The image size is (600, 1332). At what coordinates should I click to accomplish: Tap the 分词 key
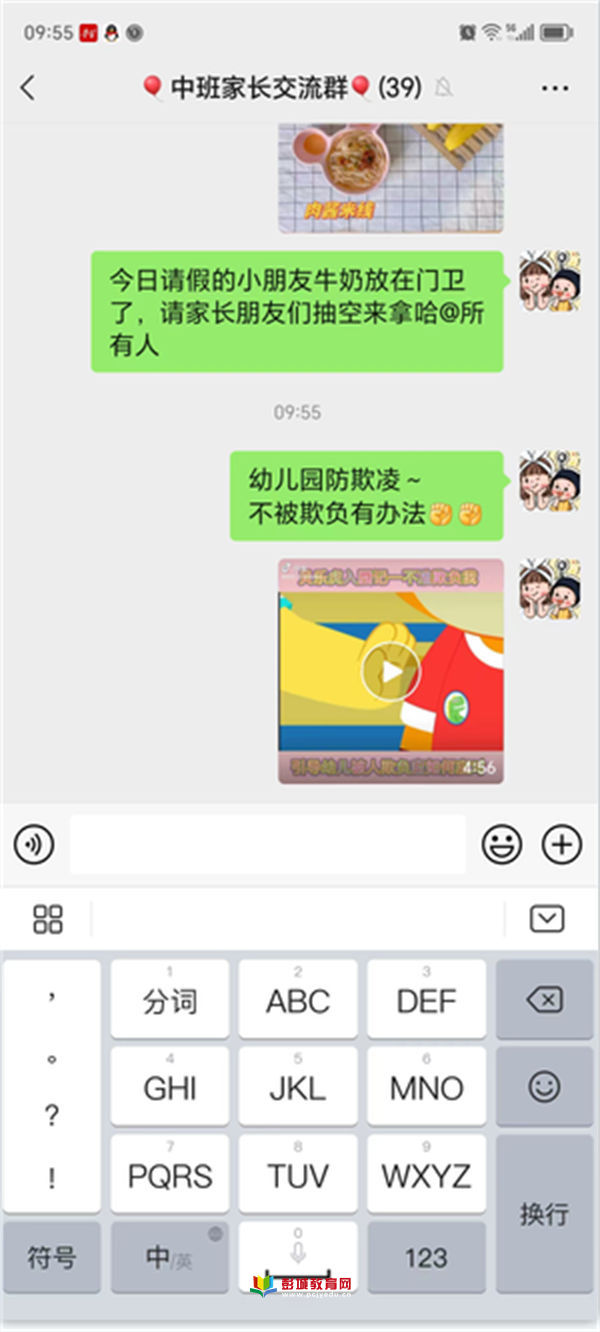170,1000
